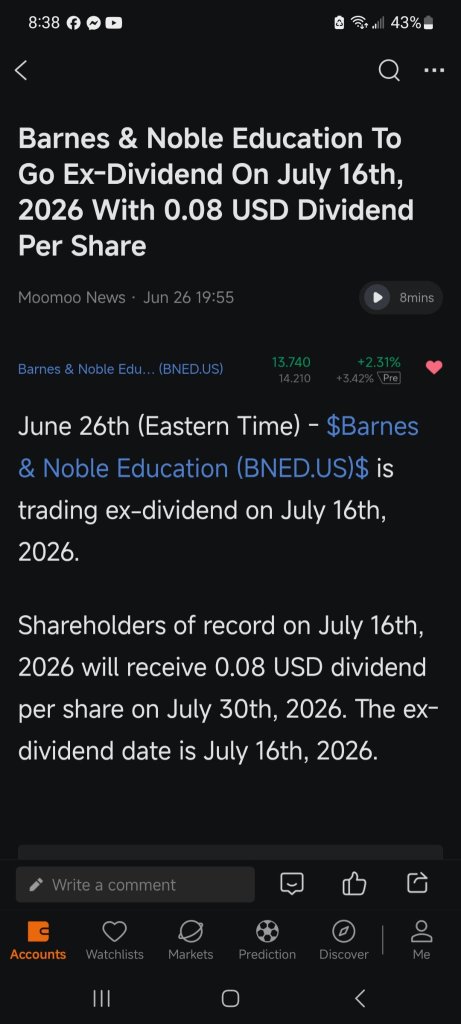Follow the $Barnes & Noble Education (BNED.US)$ link
Image resolution: width=461 pixels, height=1024 pixels.
(x=218, y=447)
